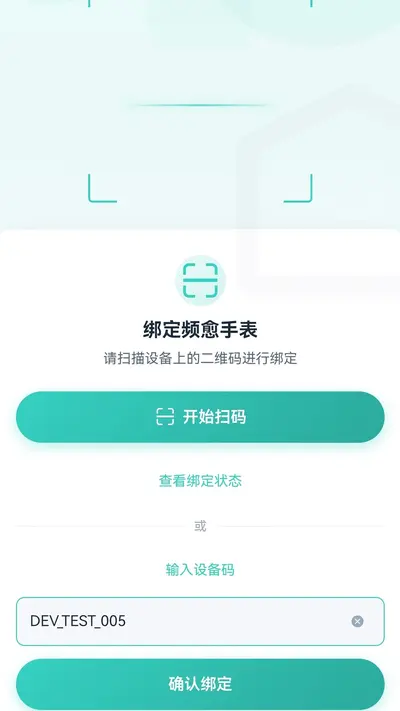This screenshot has width=400, height=711.
Task: Select the 输入设备码 link
Action: coord(200,570)
